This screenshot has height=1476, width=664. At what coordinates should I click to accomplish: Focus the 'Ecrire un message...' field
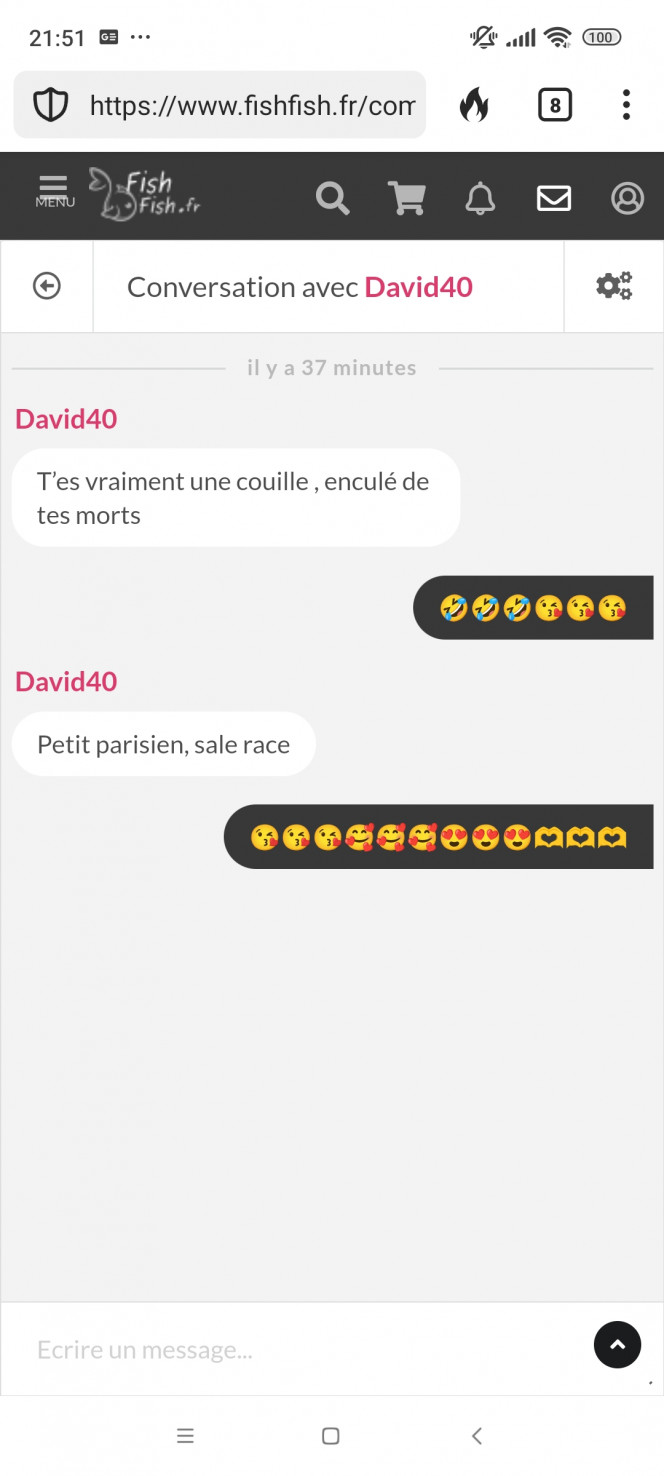coord(300,1350)
